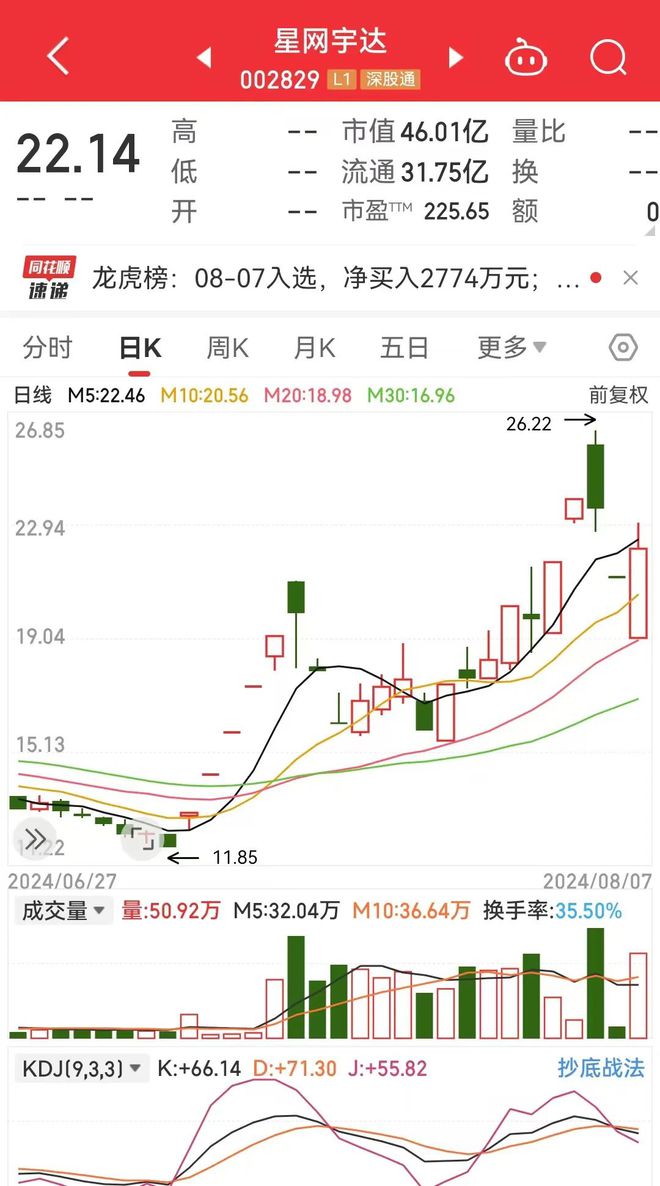Tap the fullscreen chart icon
The width and height of the screenshot is (660, 1186).
(143, 839)
